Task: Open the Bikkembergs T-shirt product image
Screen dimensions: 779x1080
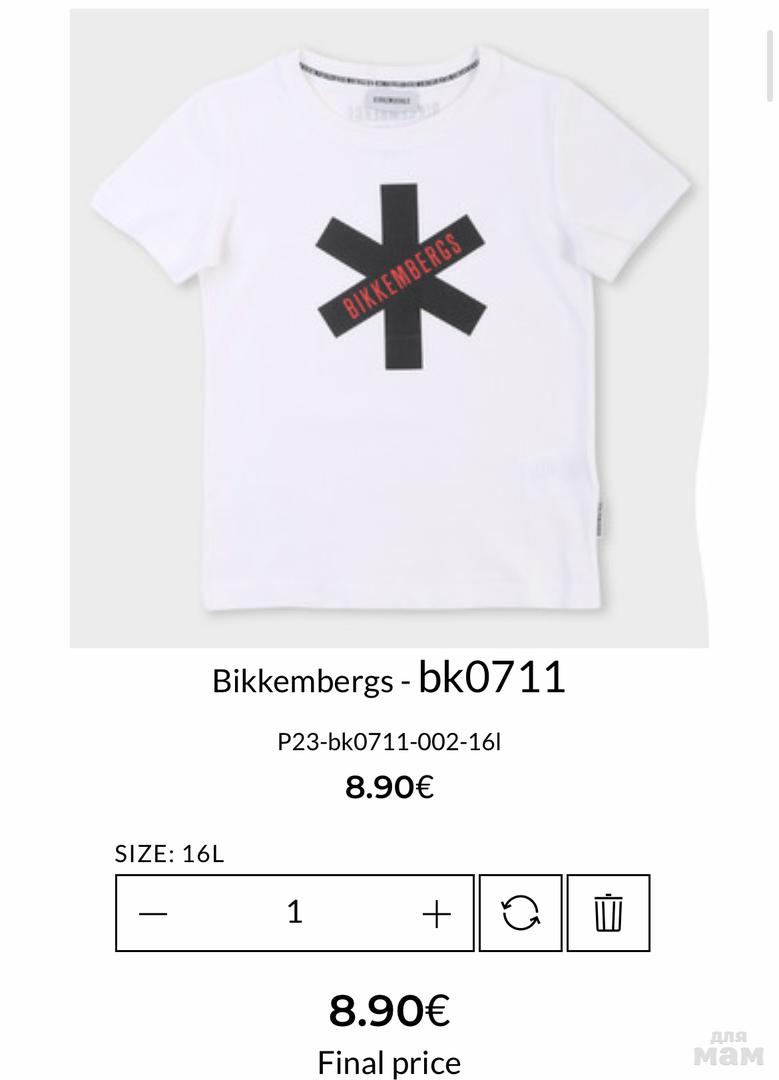Action: (389, 329)
